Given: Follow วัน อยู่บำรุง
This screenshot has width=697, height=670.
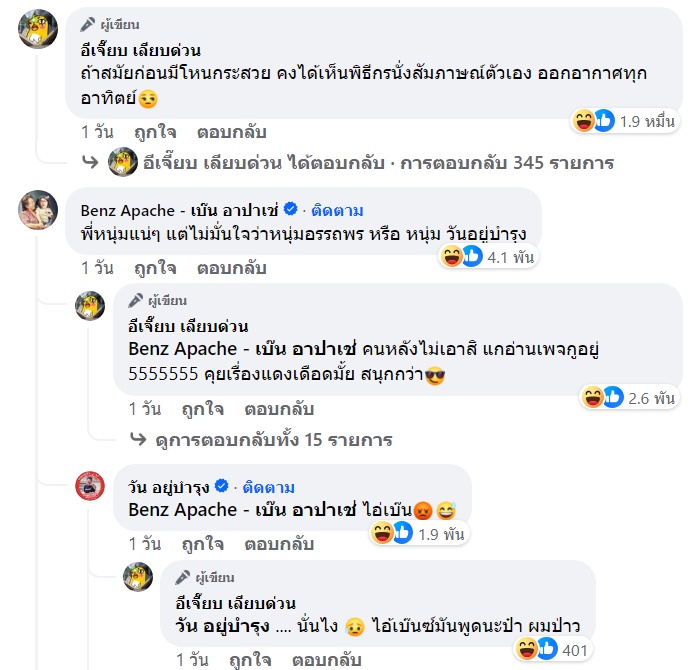Looking at the screenshot, I should click(x=269, y=487).
